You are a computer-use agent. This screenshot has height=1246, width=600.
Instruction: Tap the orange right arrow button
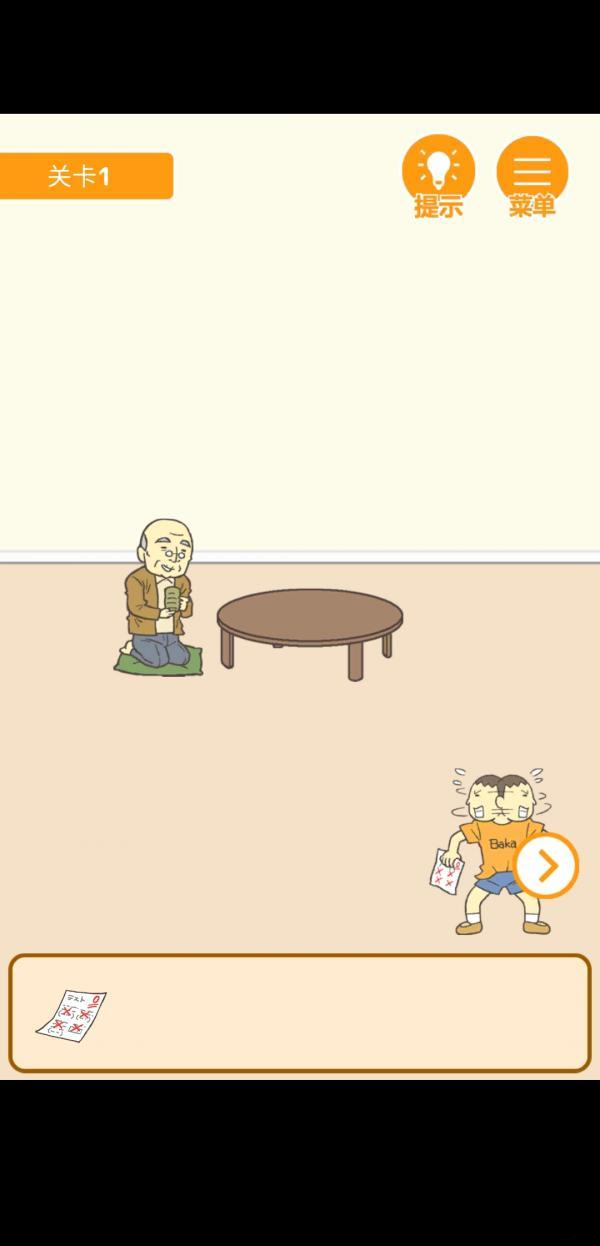(x=547, y=866)
